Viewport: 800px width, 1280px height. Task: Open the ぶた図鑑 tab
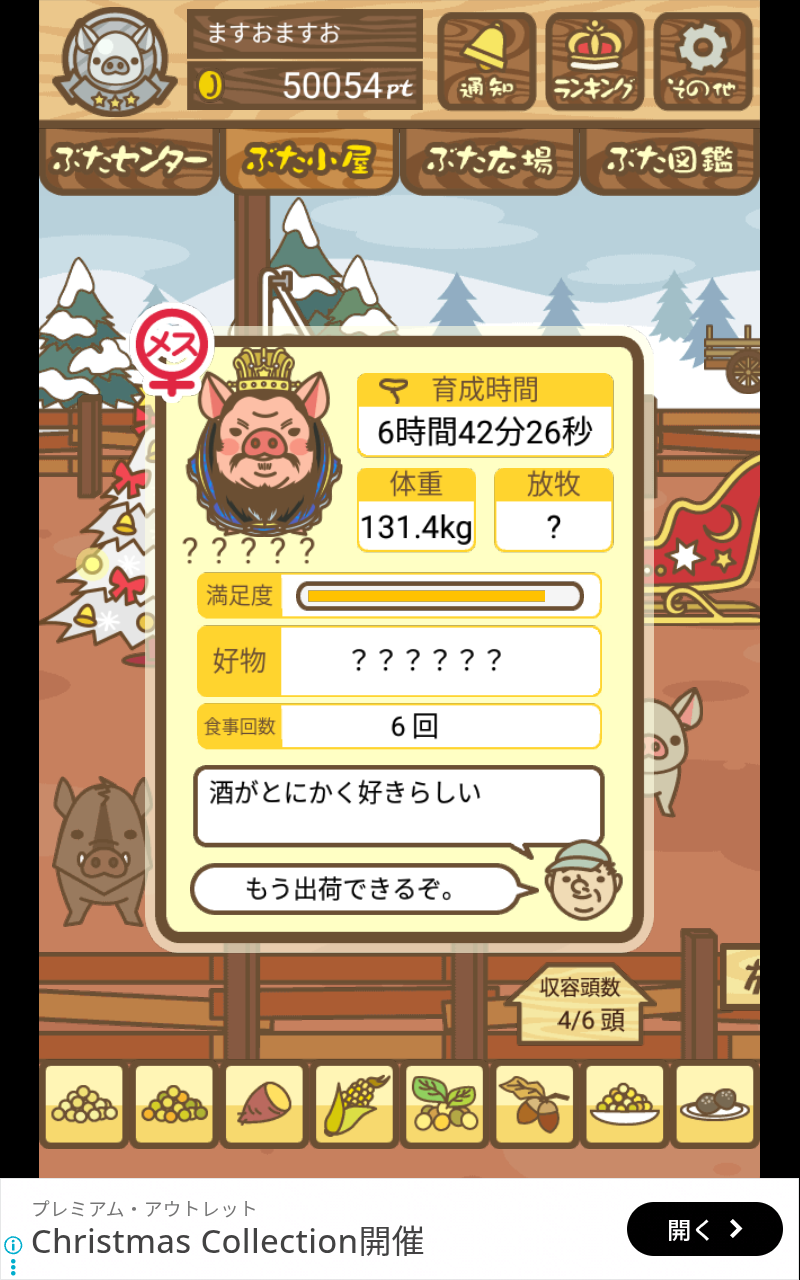(x=669, y=161)
